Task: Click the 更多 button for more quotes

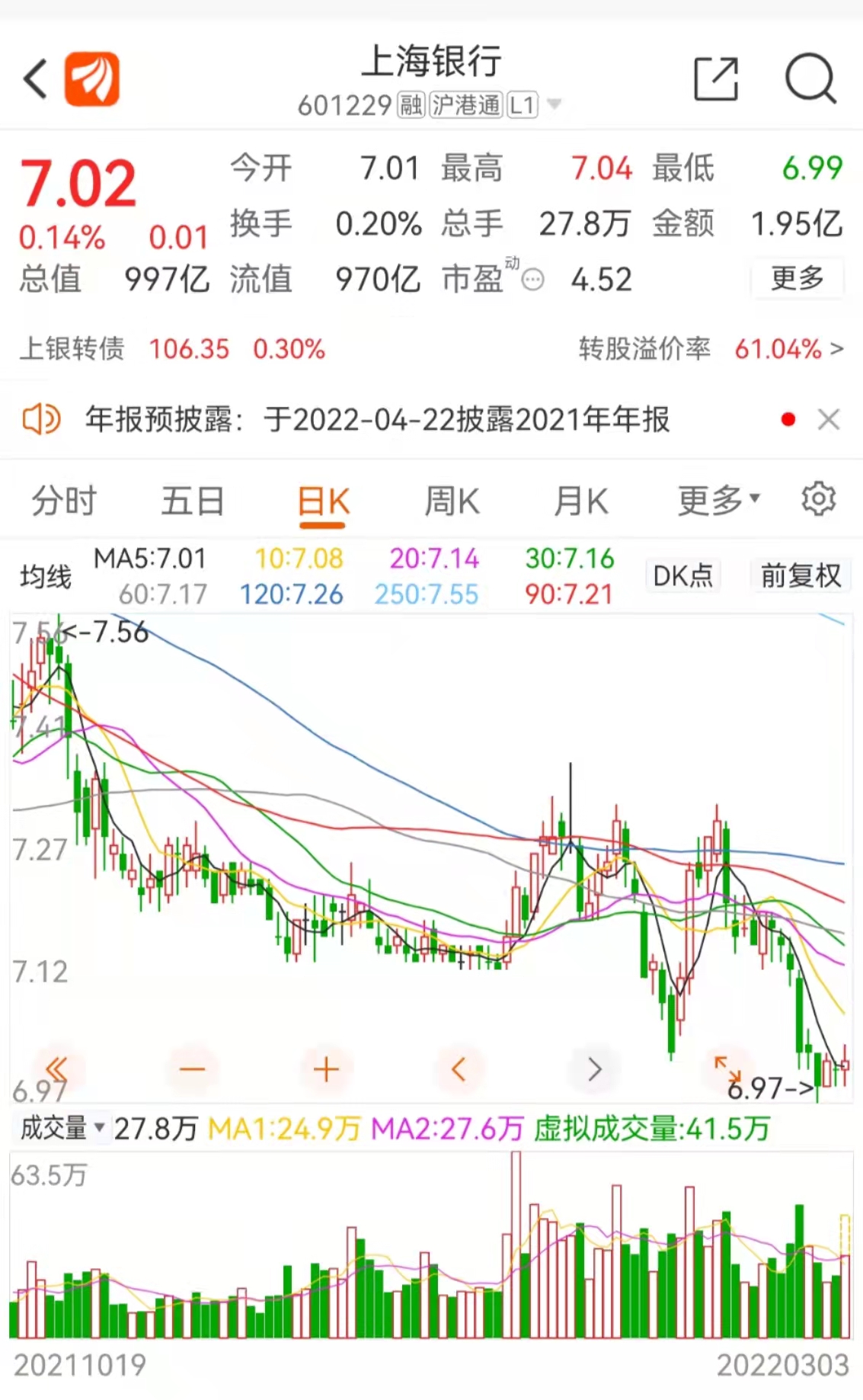Action: (x=797, y=280)
